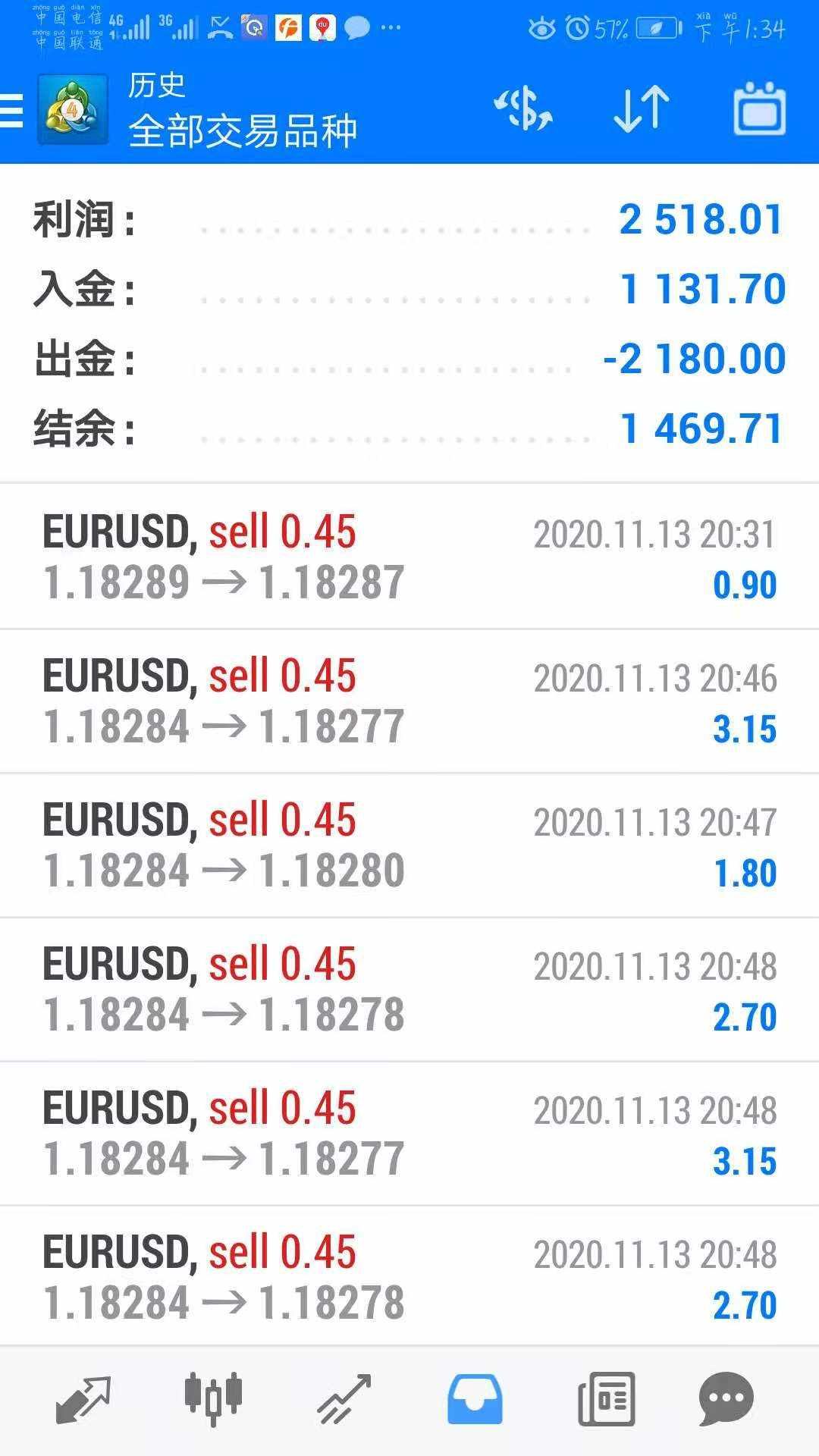The image size is (819, 1456).
Task: Select the History inbox tab
Action: (x=475, y=1399)
